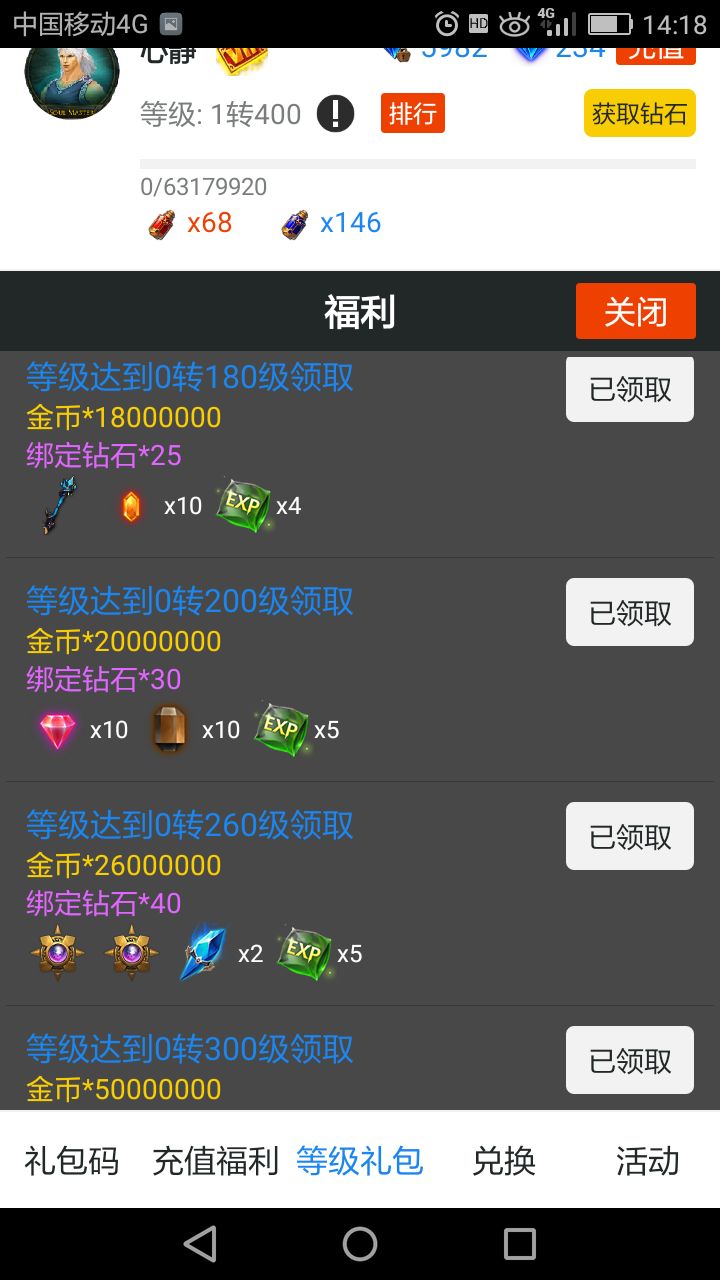Click the 排行 button
Image resolution: width=720 pixels, height=1280 pixels.
point(413,114)
